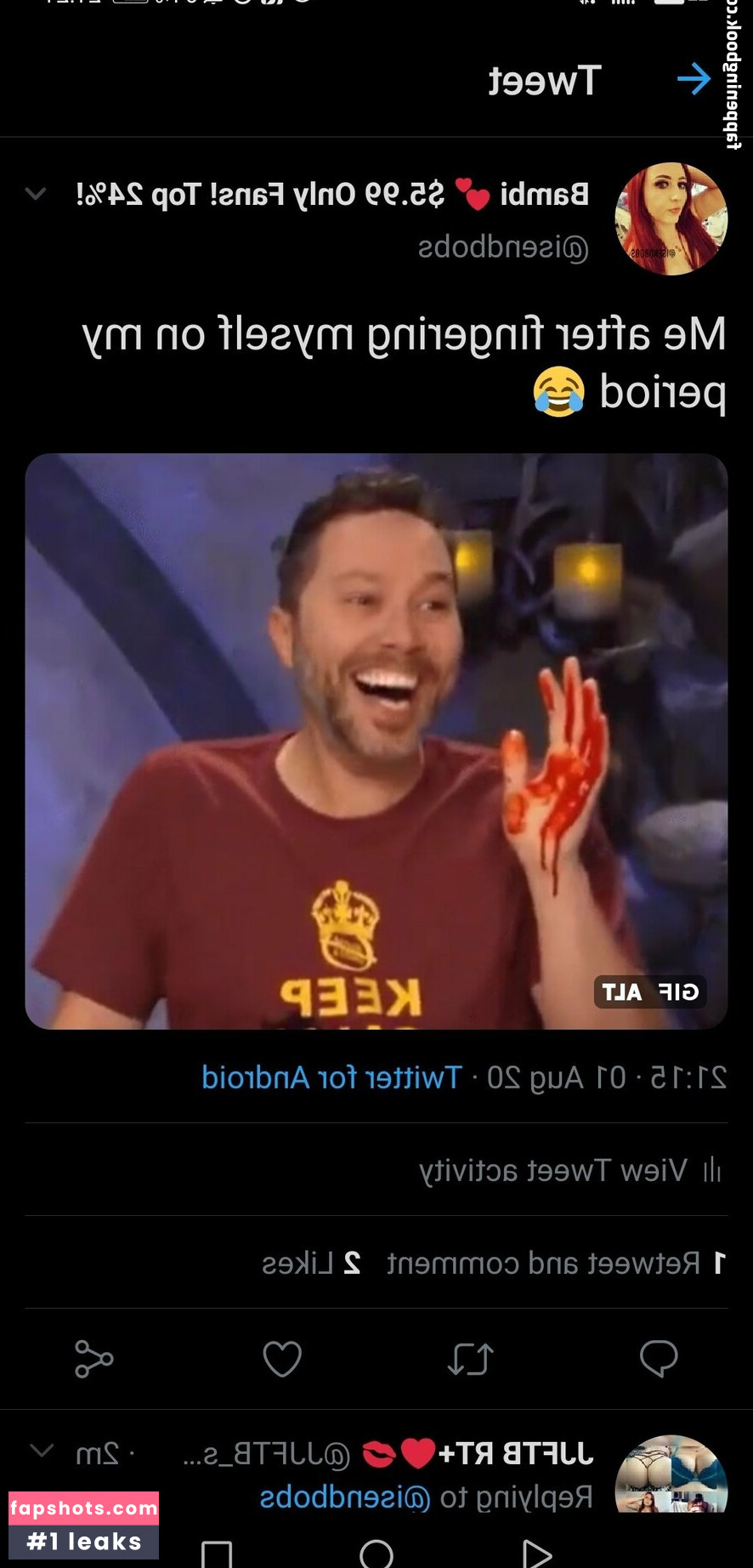Retweet Bambi's tweet
The height and width of the screenshot is (1568, 753).
pyautogui.click(x=470, y=1358)
